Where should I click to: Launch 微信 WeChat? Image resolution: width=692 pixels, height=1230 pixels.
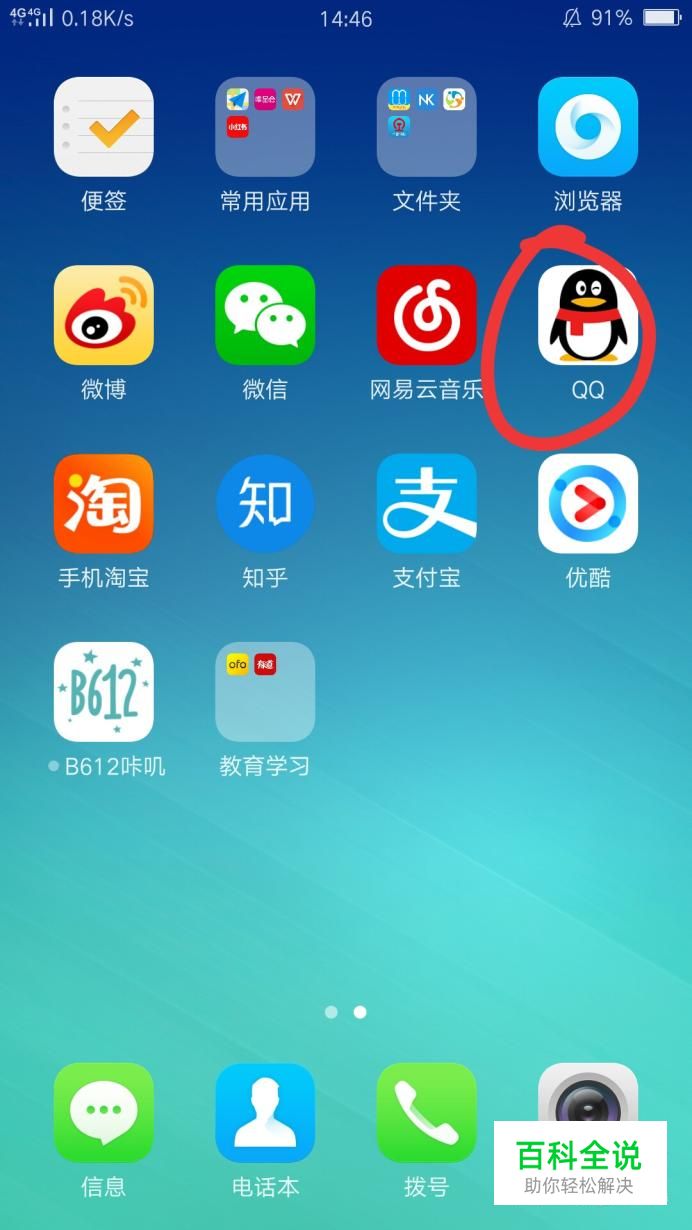pyautogui.click(x=265, y=315)
